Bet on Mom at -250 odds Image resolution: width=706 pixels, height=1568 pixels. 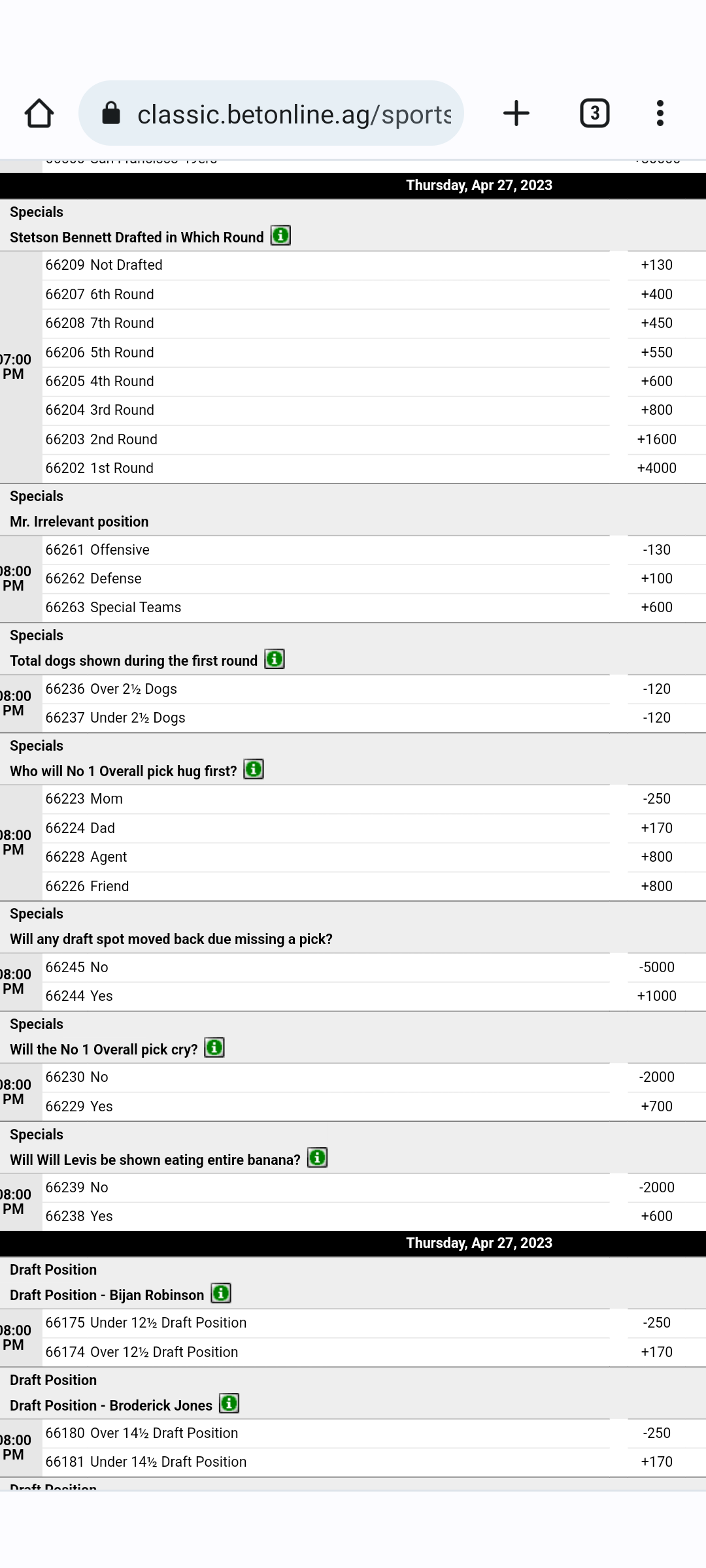click(x=656, y=799)
